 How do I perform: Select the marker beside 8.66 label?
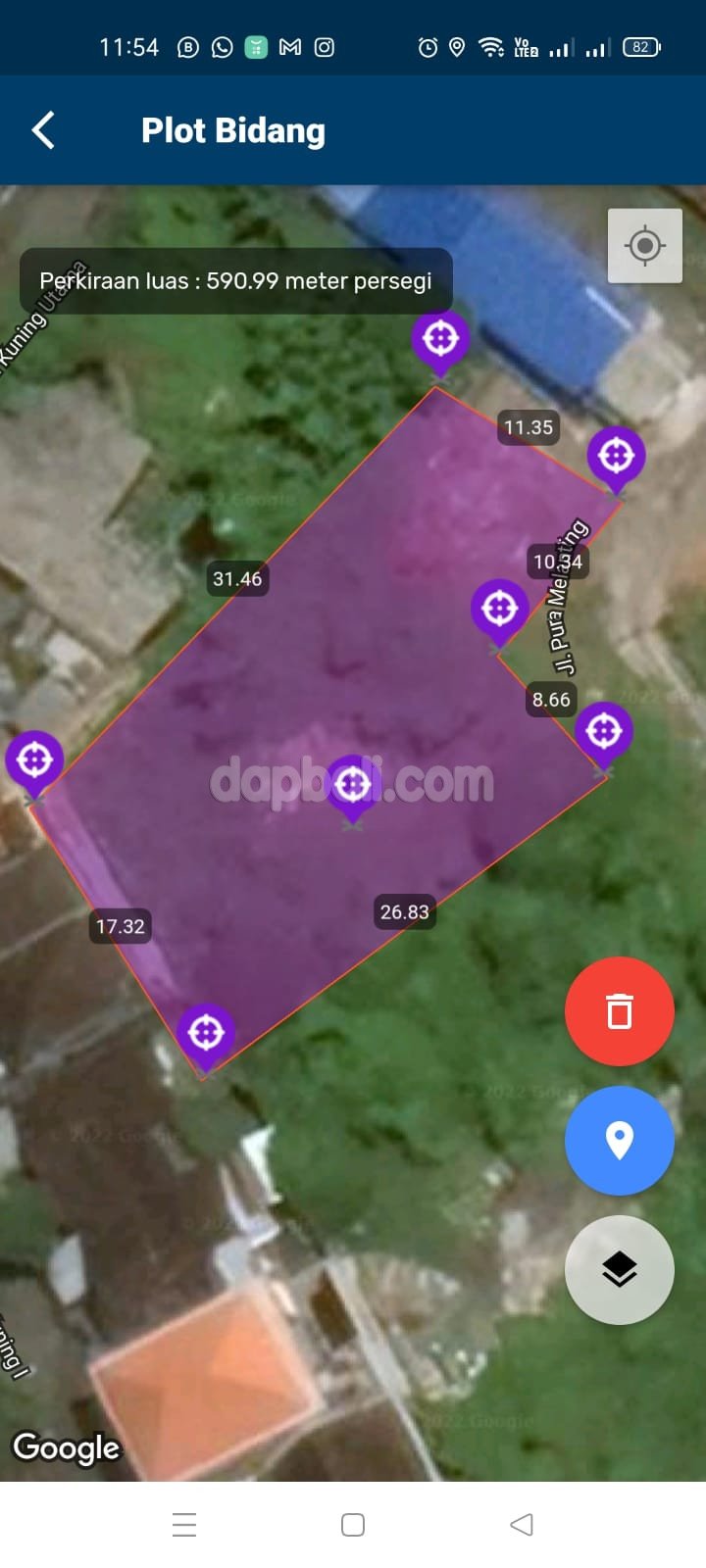point(603,732)
